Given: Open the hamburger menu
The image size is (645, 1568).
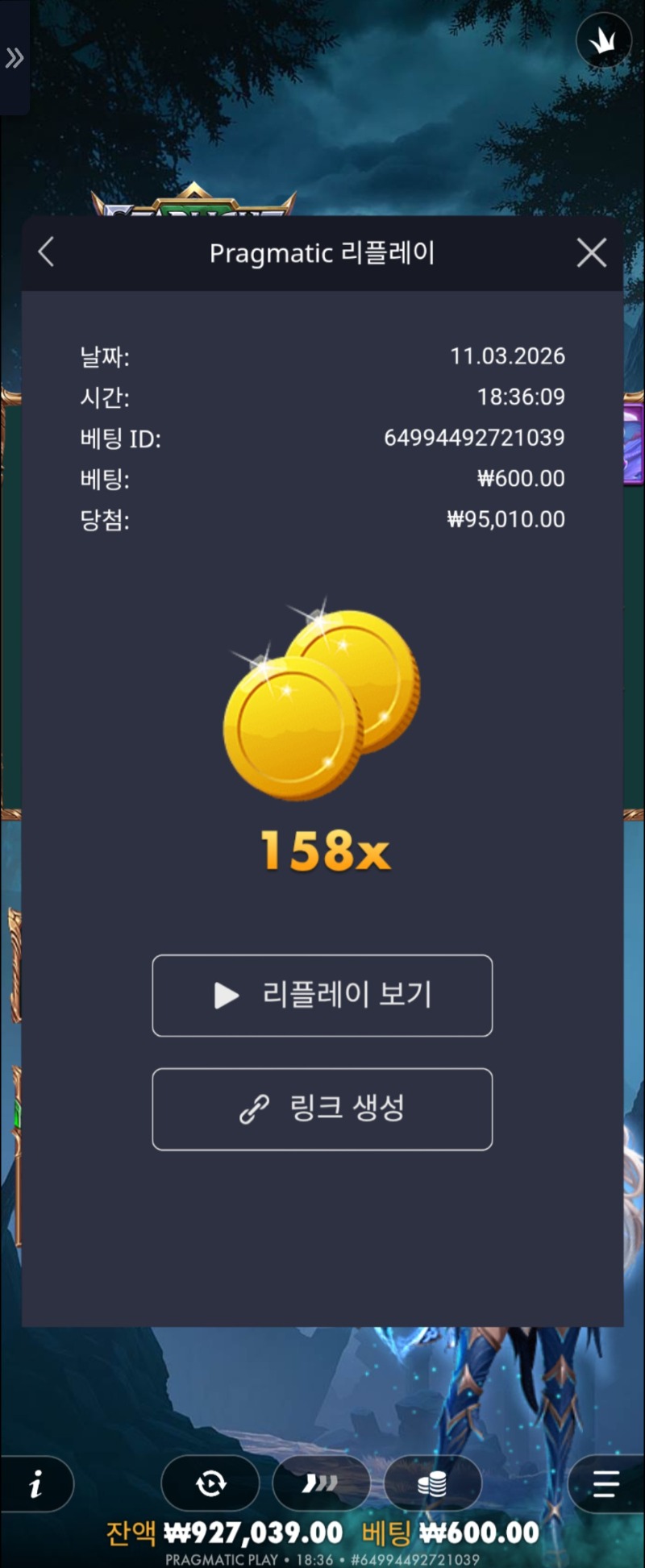Looking at the screenshot, I should [x=605, y=1483].
